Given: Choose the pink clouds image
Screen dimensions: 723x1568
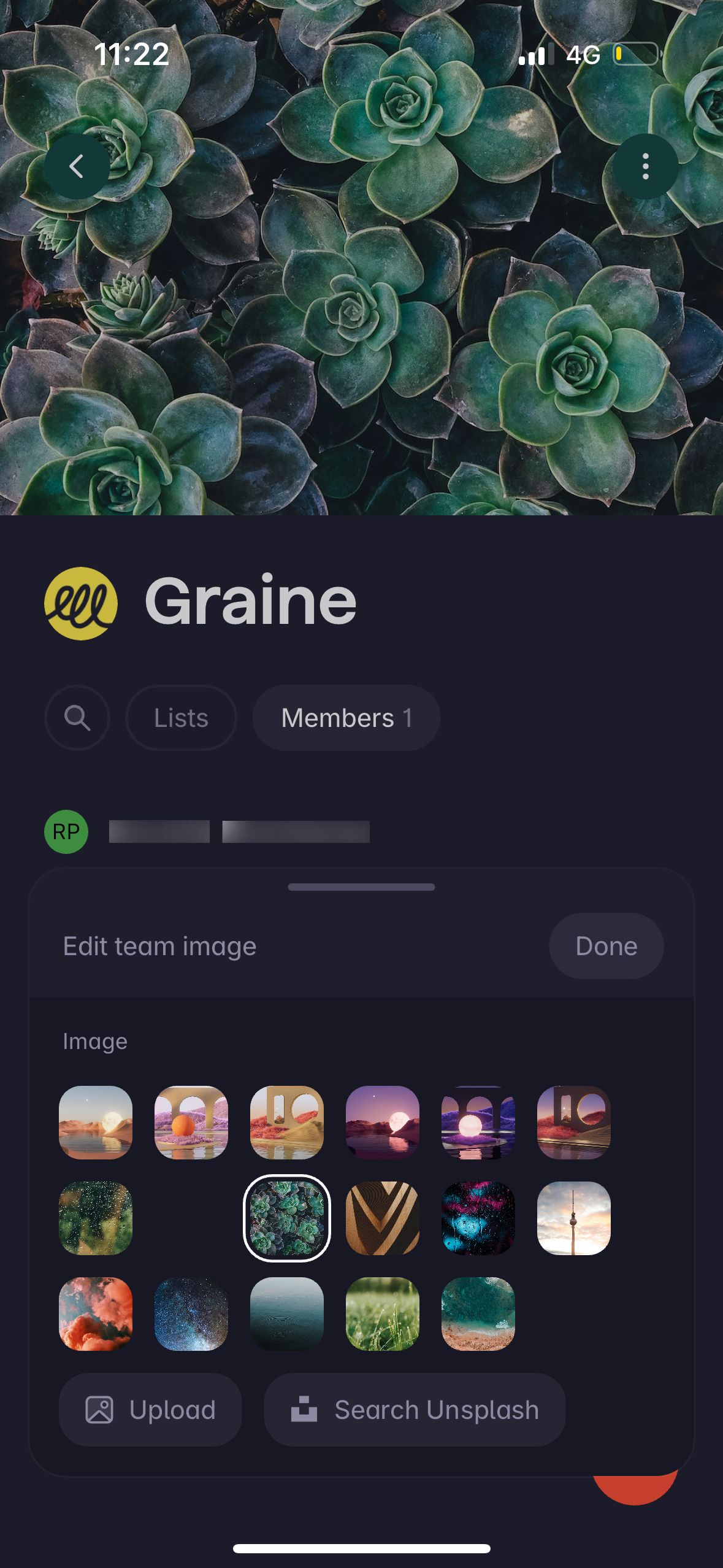Looking at the screenshot, I should click(x=96, y=1313).
